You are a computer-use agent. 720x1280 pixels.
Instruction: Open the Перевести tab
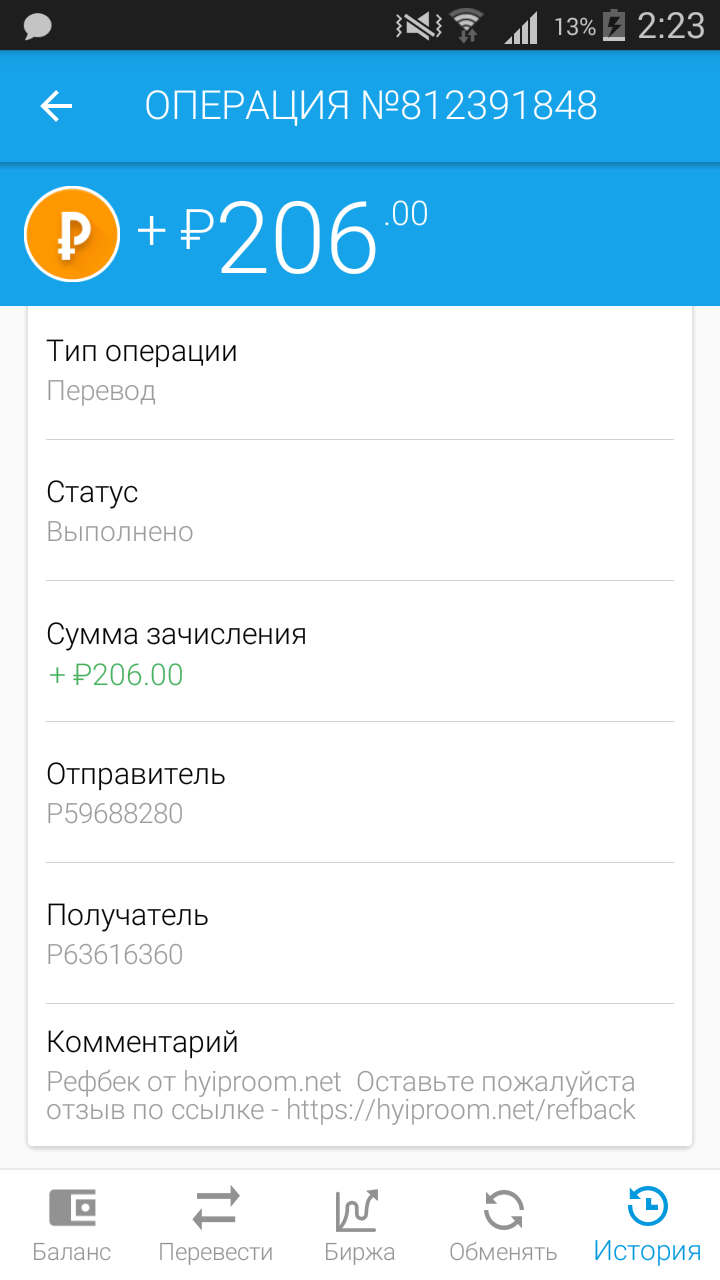[x=215, y=1224]
